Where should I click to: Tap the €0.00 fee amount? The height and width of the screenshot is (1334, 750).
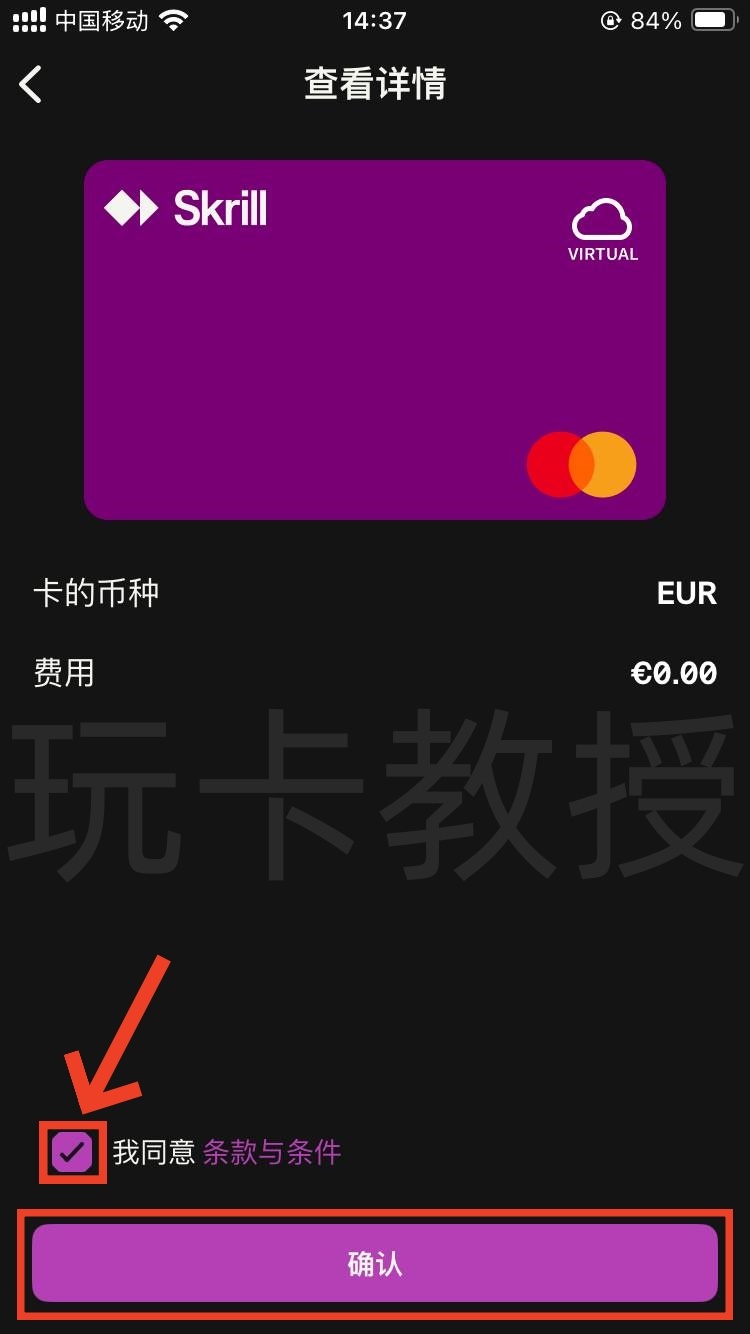[x=677, y=673]
